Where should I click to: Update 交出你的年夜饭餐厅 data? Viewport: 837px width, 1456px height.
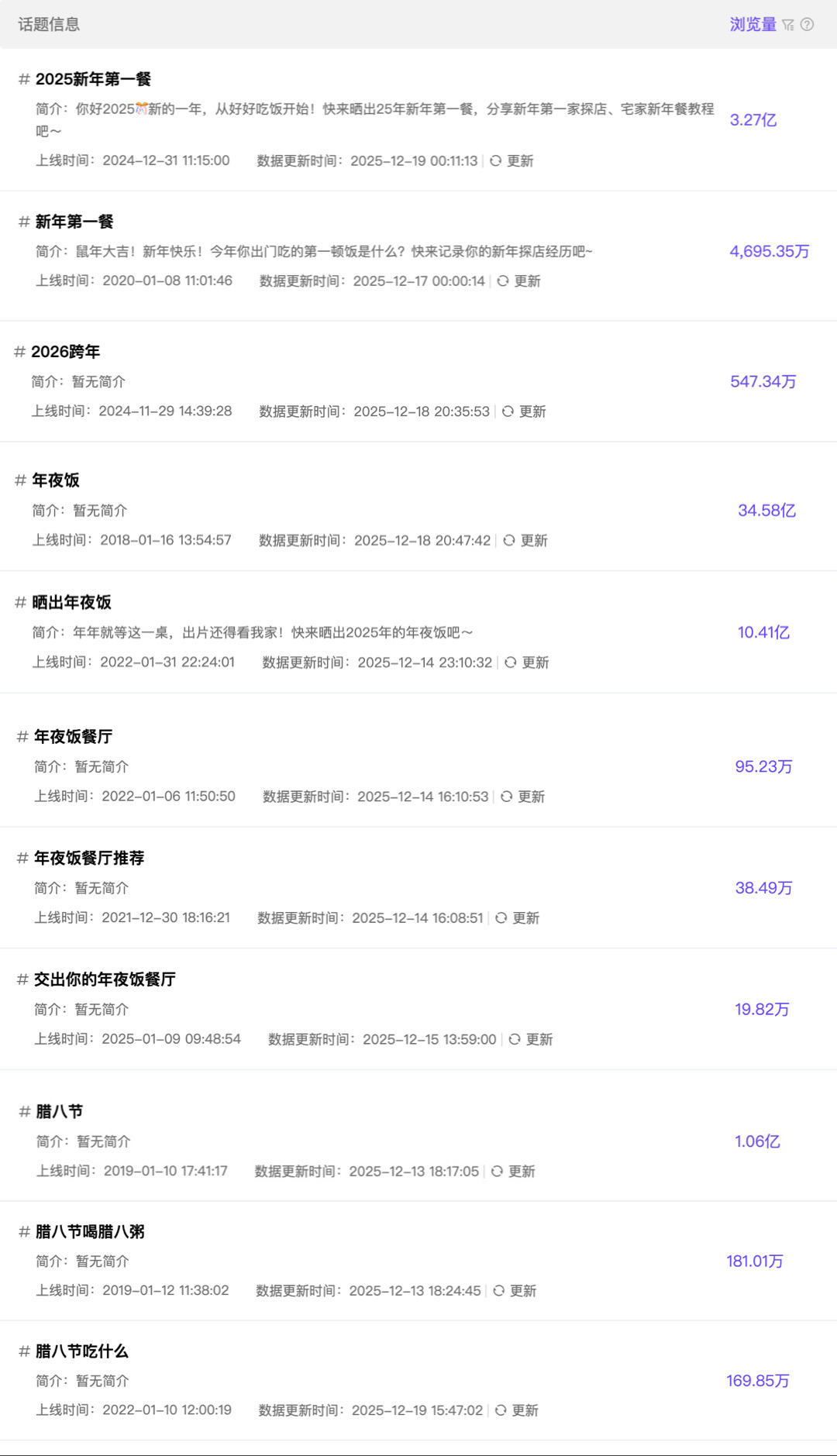pos(532,1040)
